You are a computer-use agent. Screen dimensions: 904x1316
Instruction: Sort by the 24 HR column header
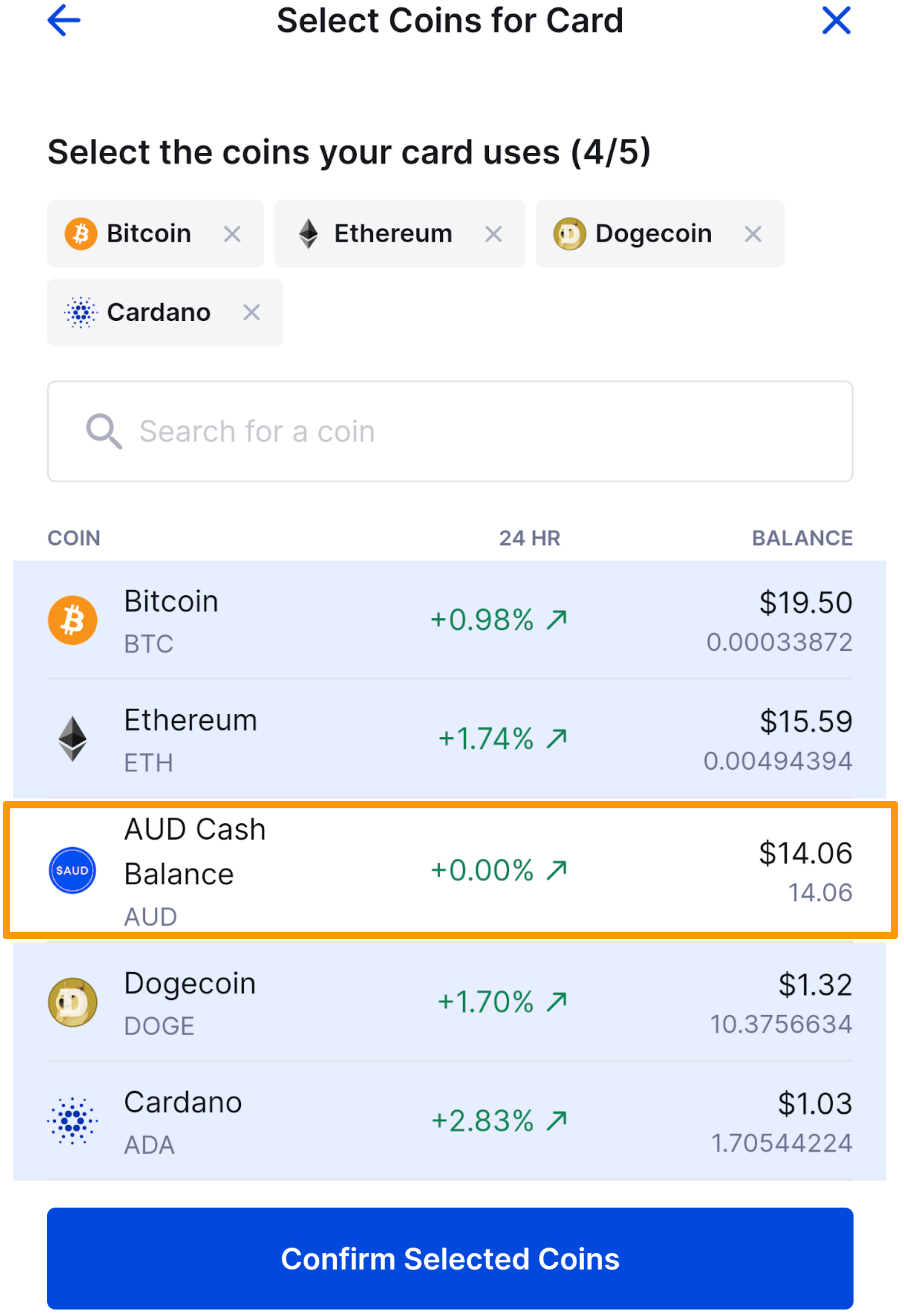coord(529,538)
